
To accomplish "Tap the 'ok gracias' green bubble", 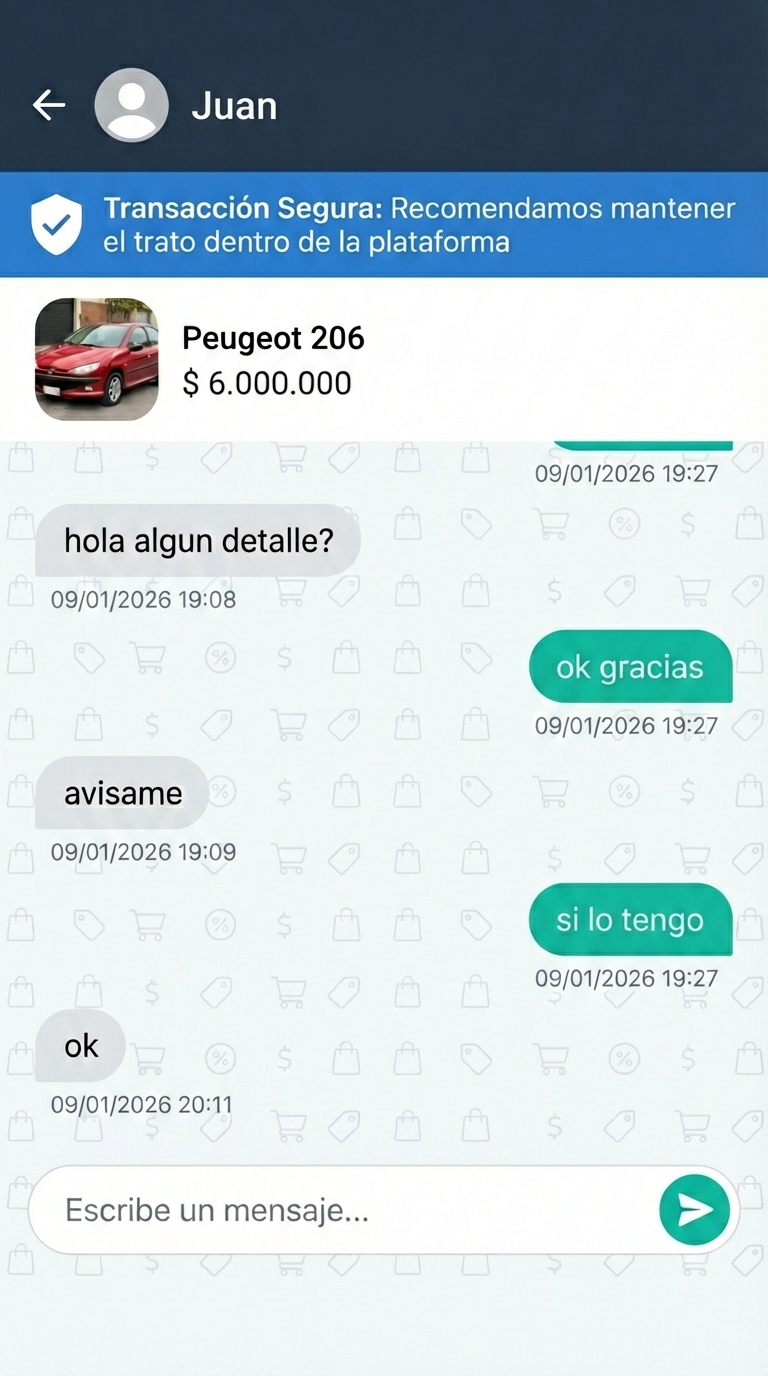I will pos(629,666).
